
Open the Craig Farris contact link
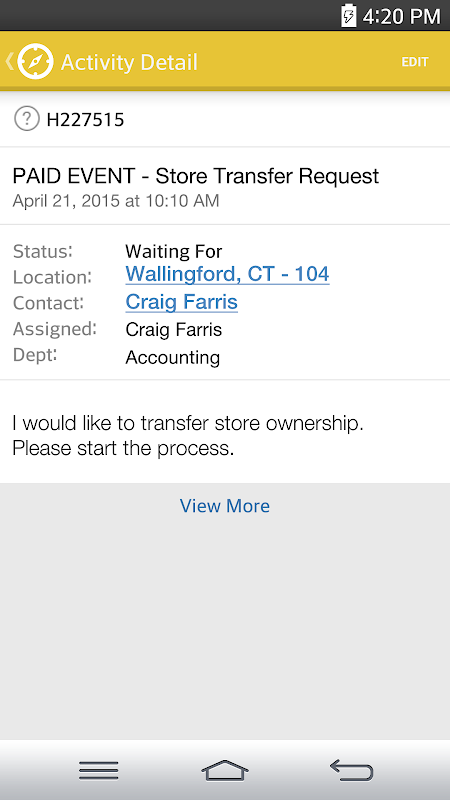(x=182, y=302)
